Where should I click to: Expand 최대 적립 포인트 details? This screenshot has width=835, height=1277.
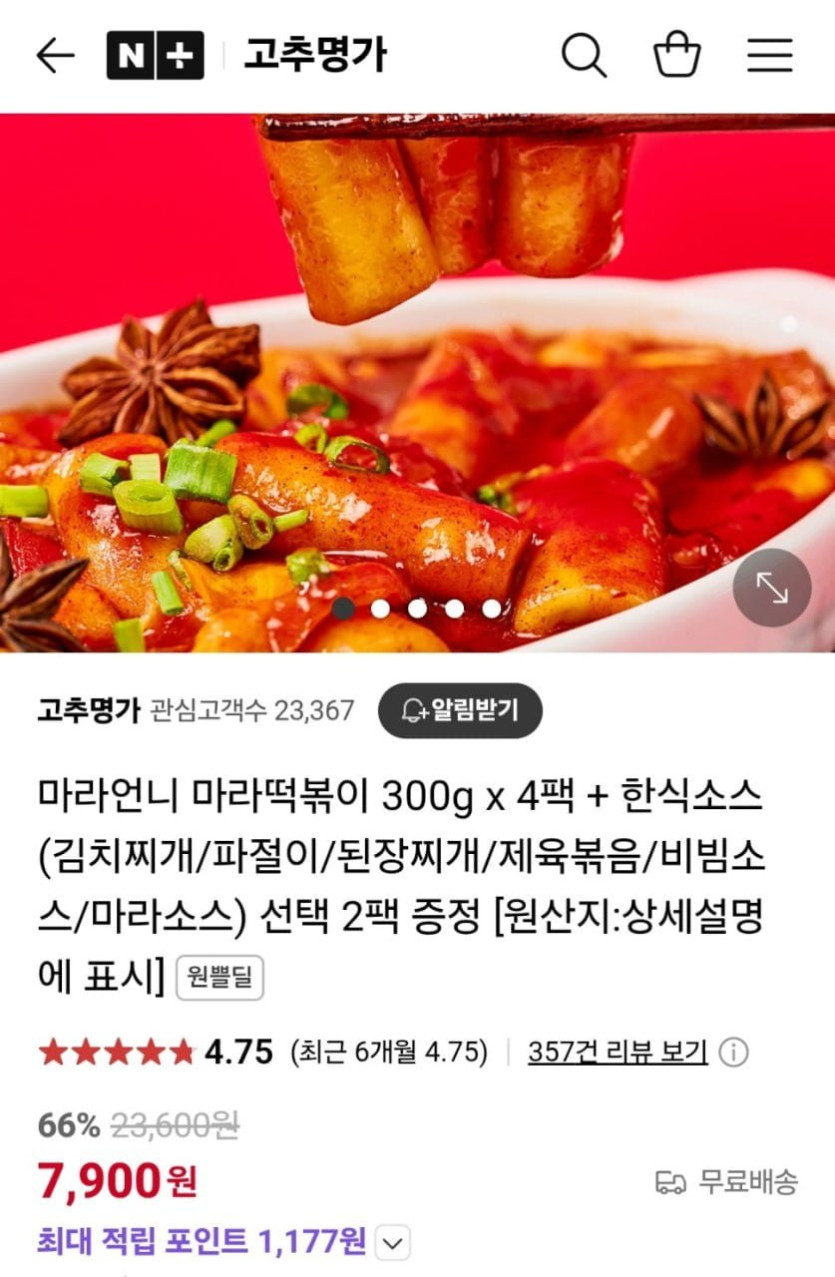393,1243
